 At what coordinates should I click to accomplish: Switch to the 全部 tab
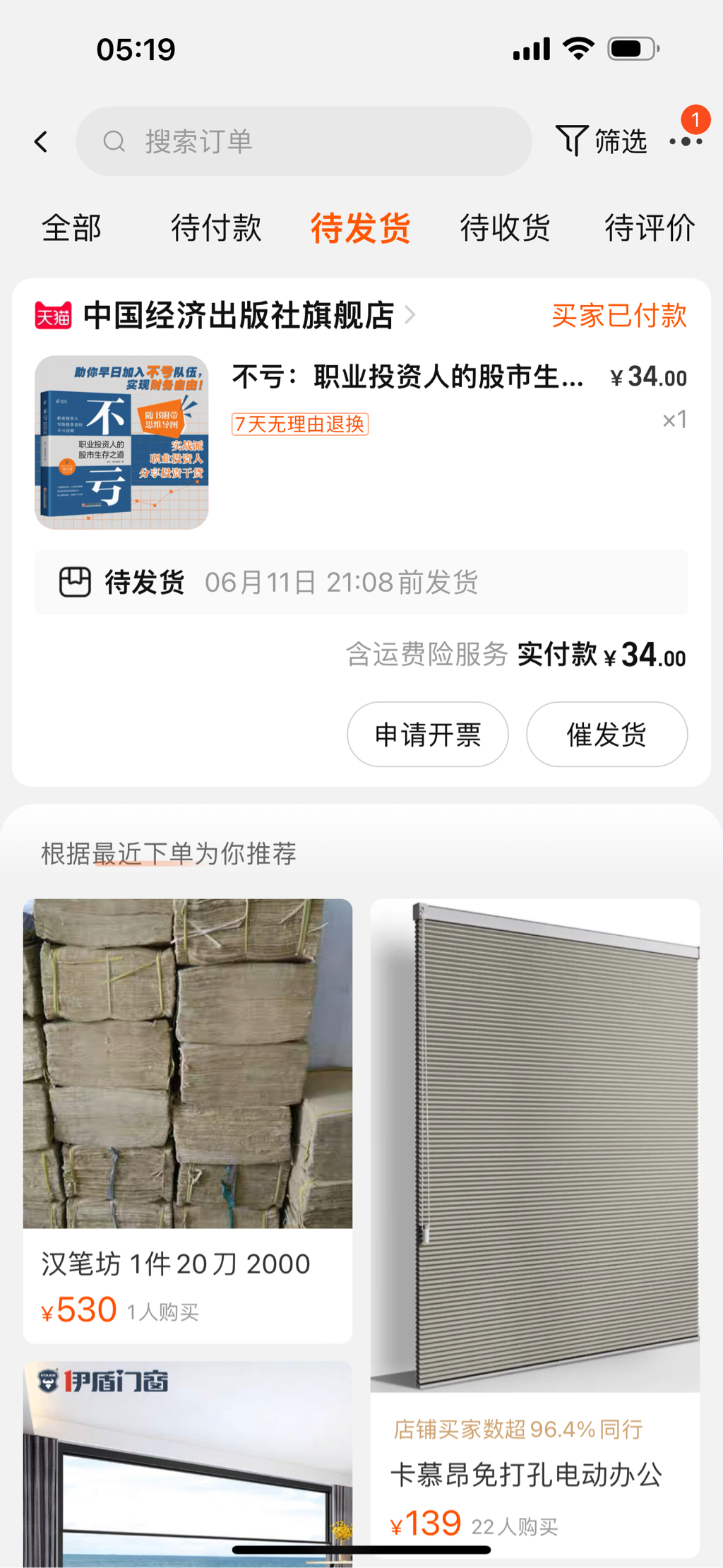(71, 228)
